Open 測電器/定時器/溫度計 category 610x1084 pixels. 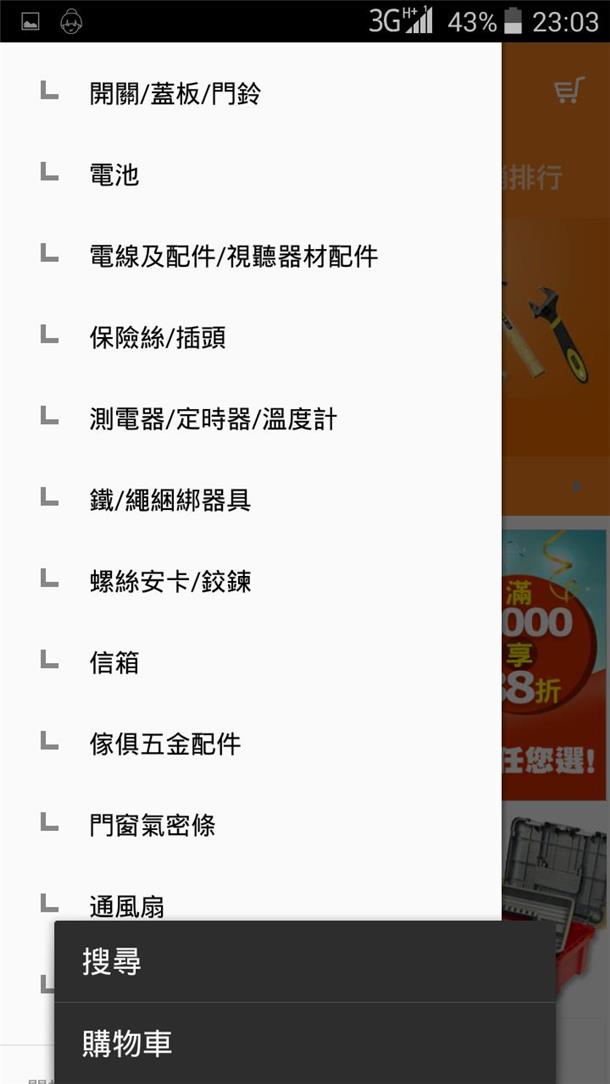click(250, 419)
